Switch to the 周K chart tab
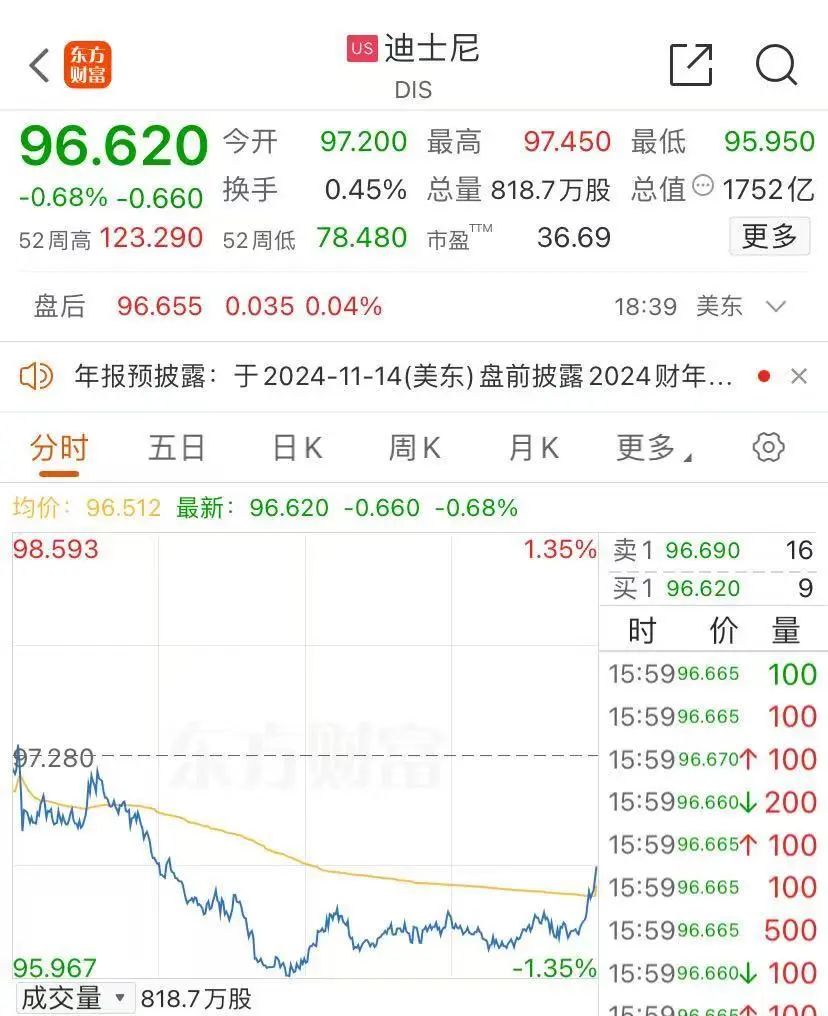The image size is (828, 1016). [414, 447]
